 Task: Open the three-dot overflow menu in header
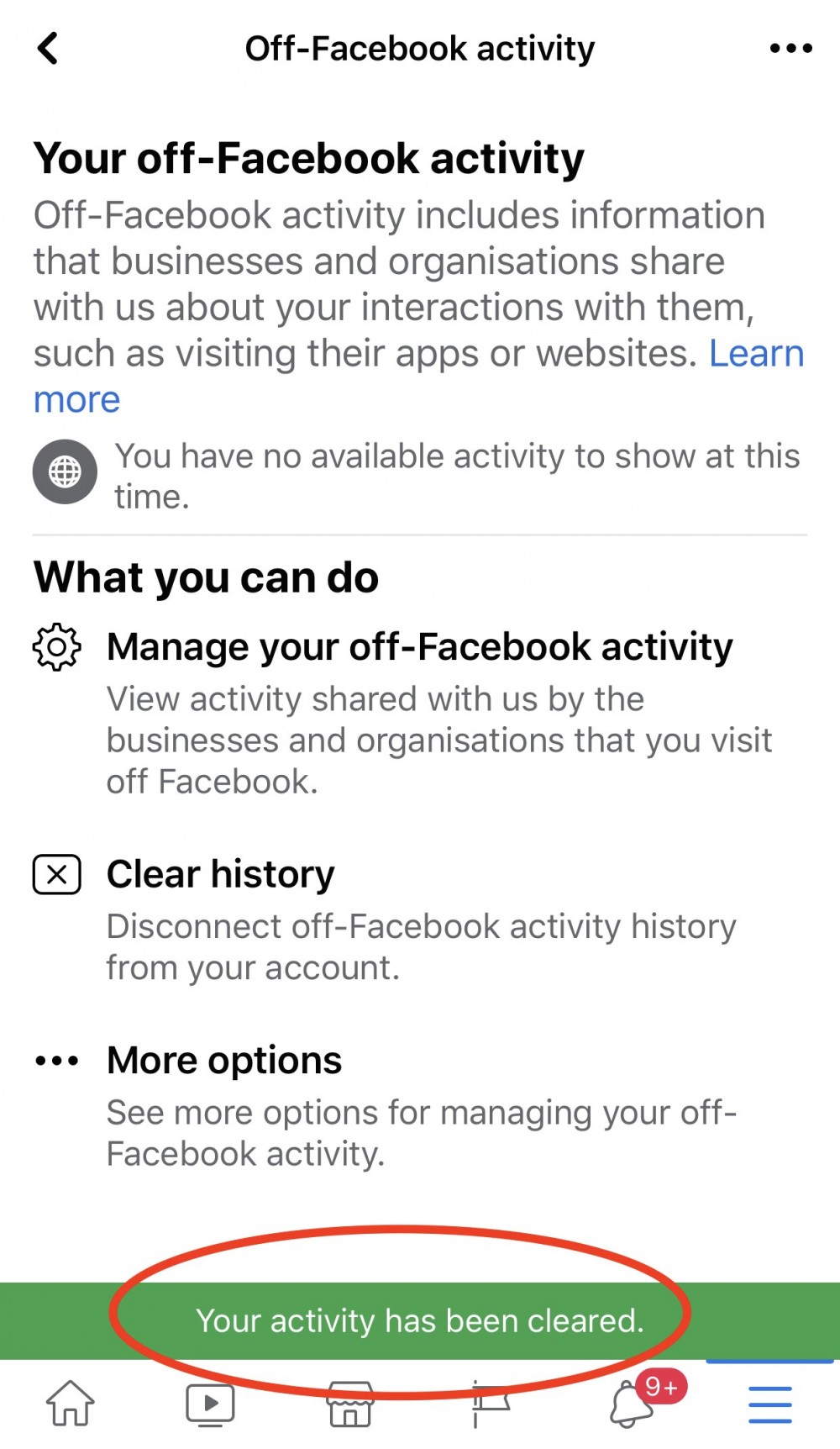tap(790, 49)
